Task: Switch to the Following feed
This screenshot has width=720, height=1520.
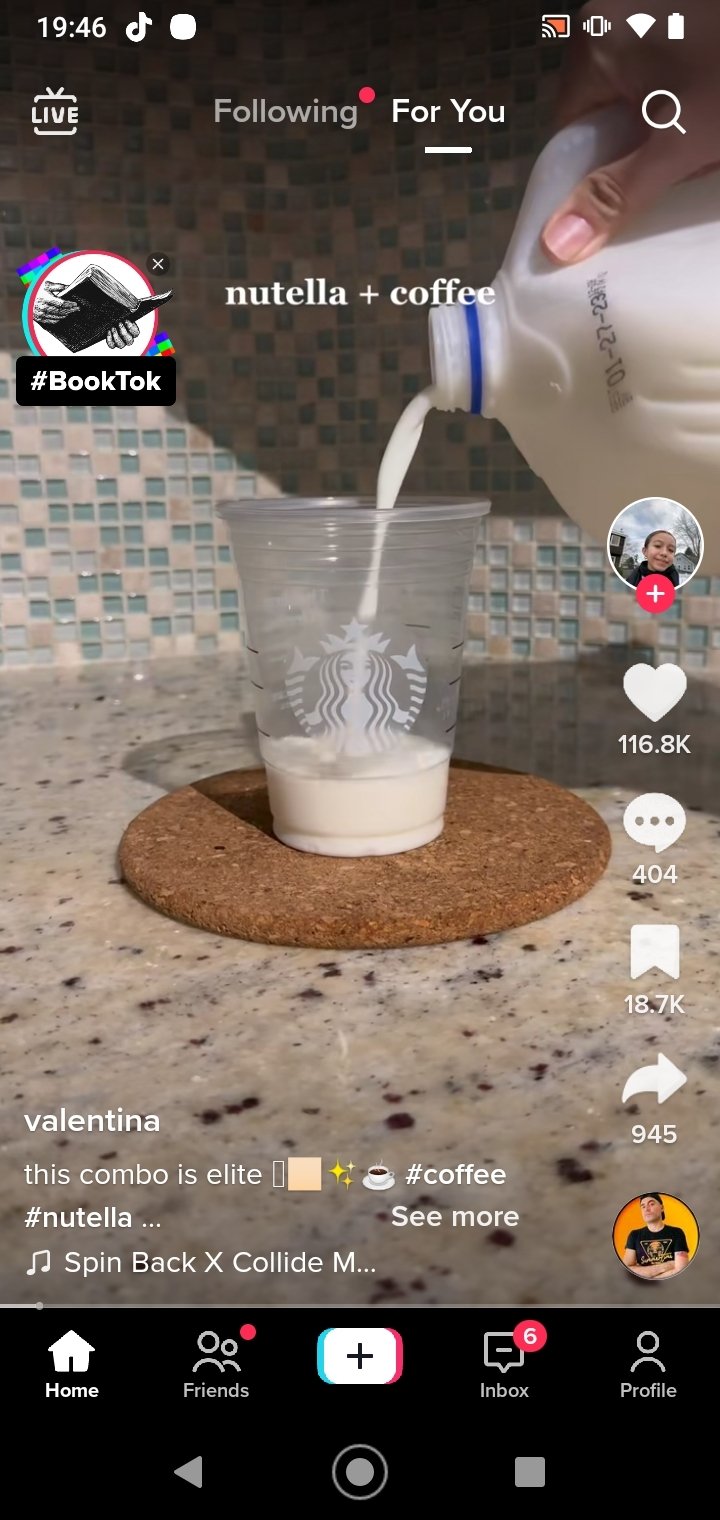Action: tap(285, 111)
